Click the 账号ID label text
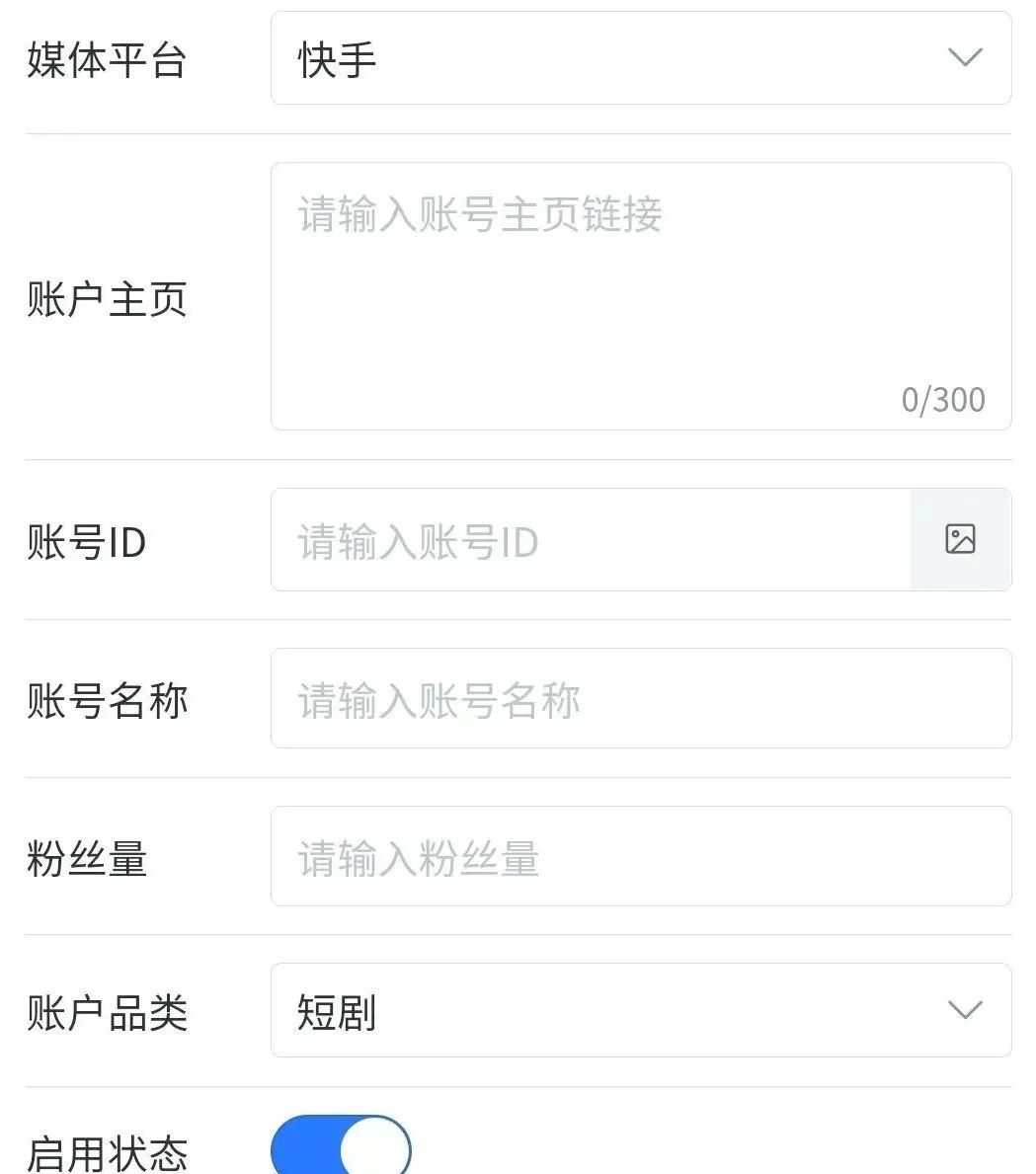Viewport: 1036px width, 1174px height. pyautogui.click(x=87, y=541)
